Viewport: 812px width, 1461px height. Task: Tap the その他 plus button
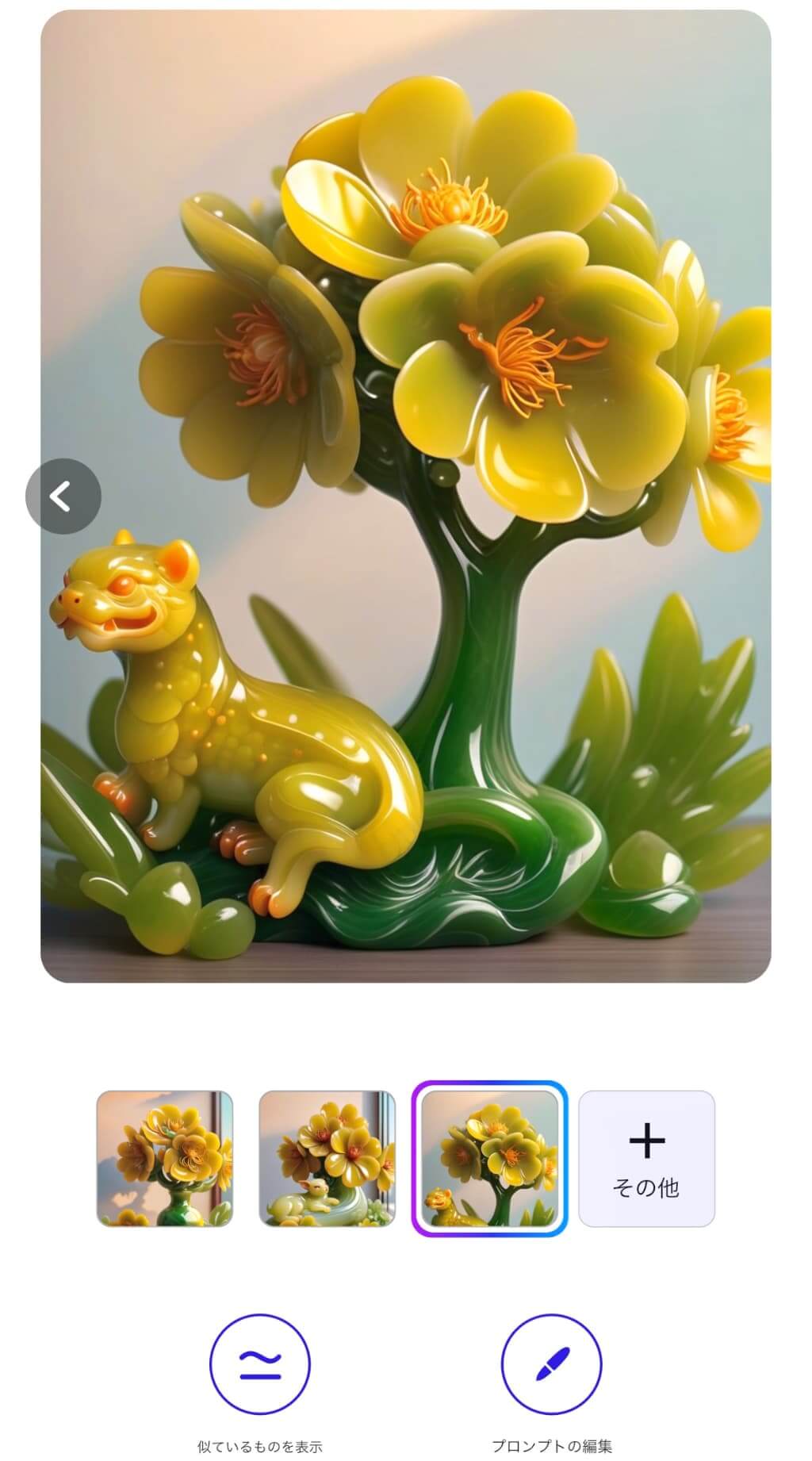click(x=646, y=1158)
